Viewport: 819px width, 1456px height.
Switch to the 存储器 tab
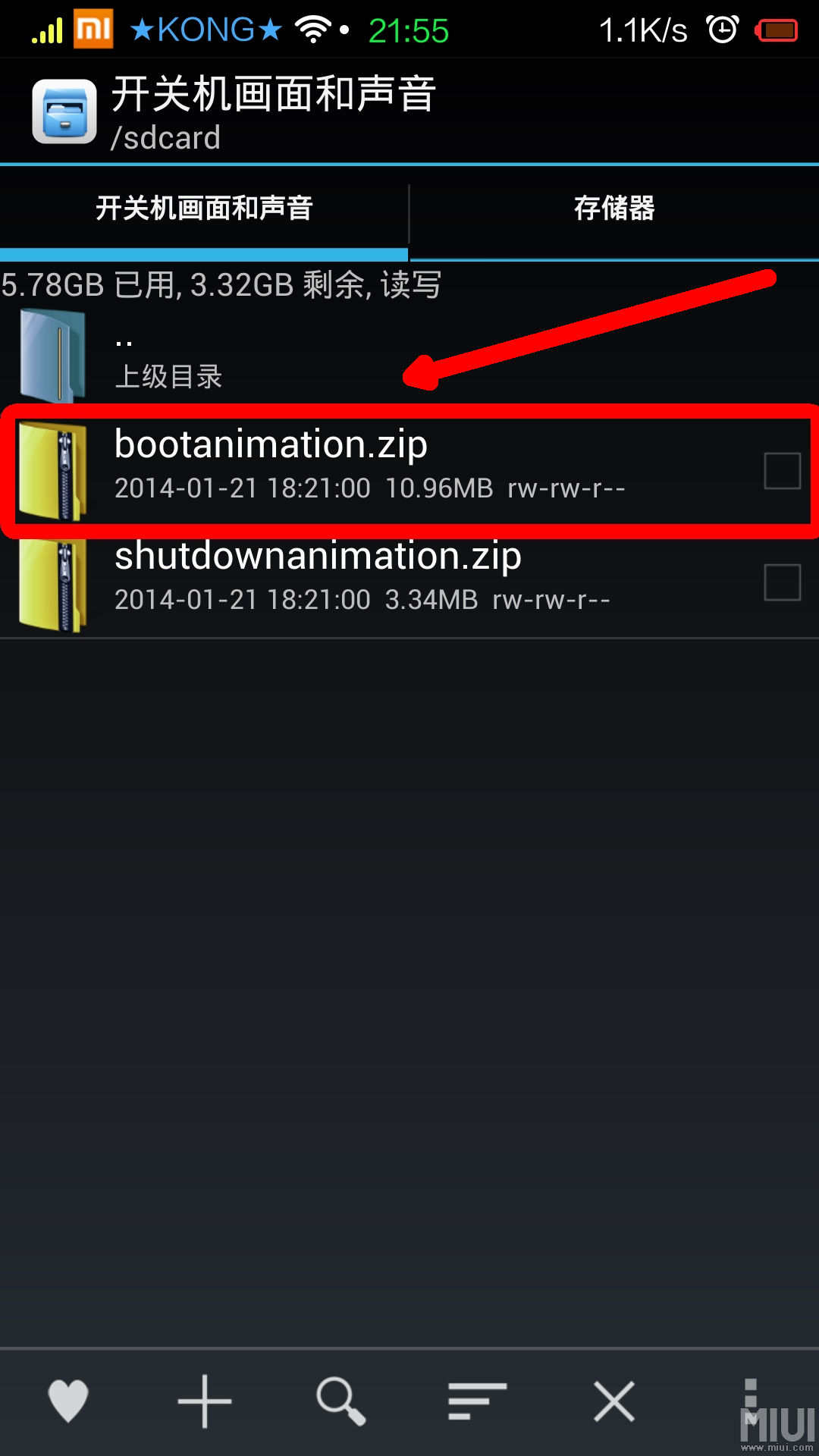[614, 209]
